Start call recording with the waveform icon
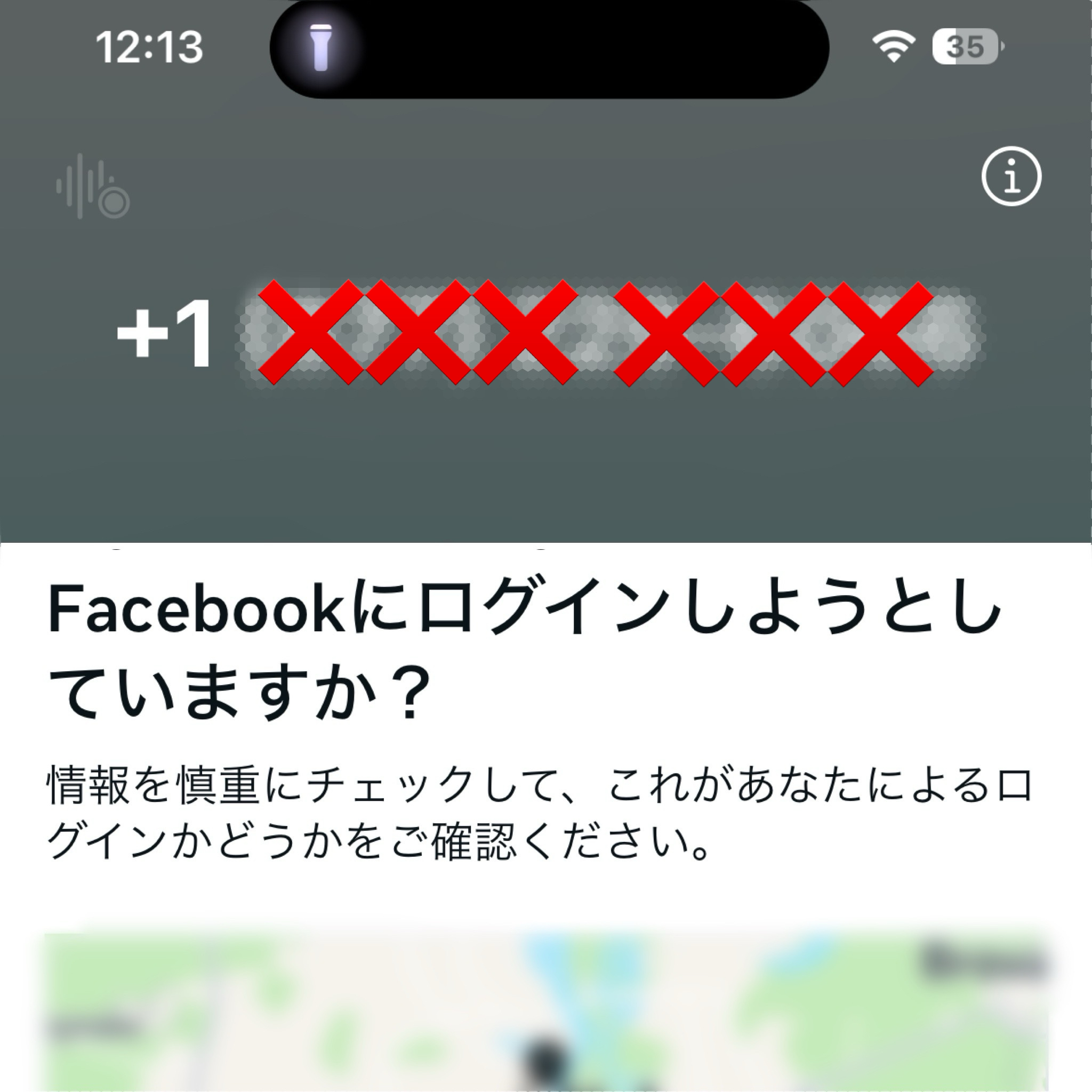 click(x=93, y=187)
